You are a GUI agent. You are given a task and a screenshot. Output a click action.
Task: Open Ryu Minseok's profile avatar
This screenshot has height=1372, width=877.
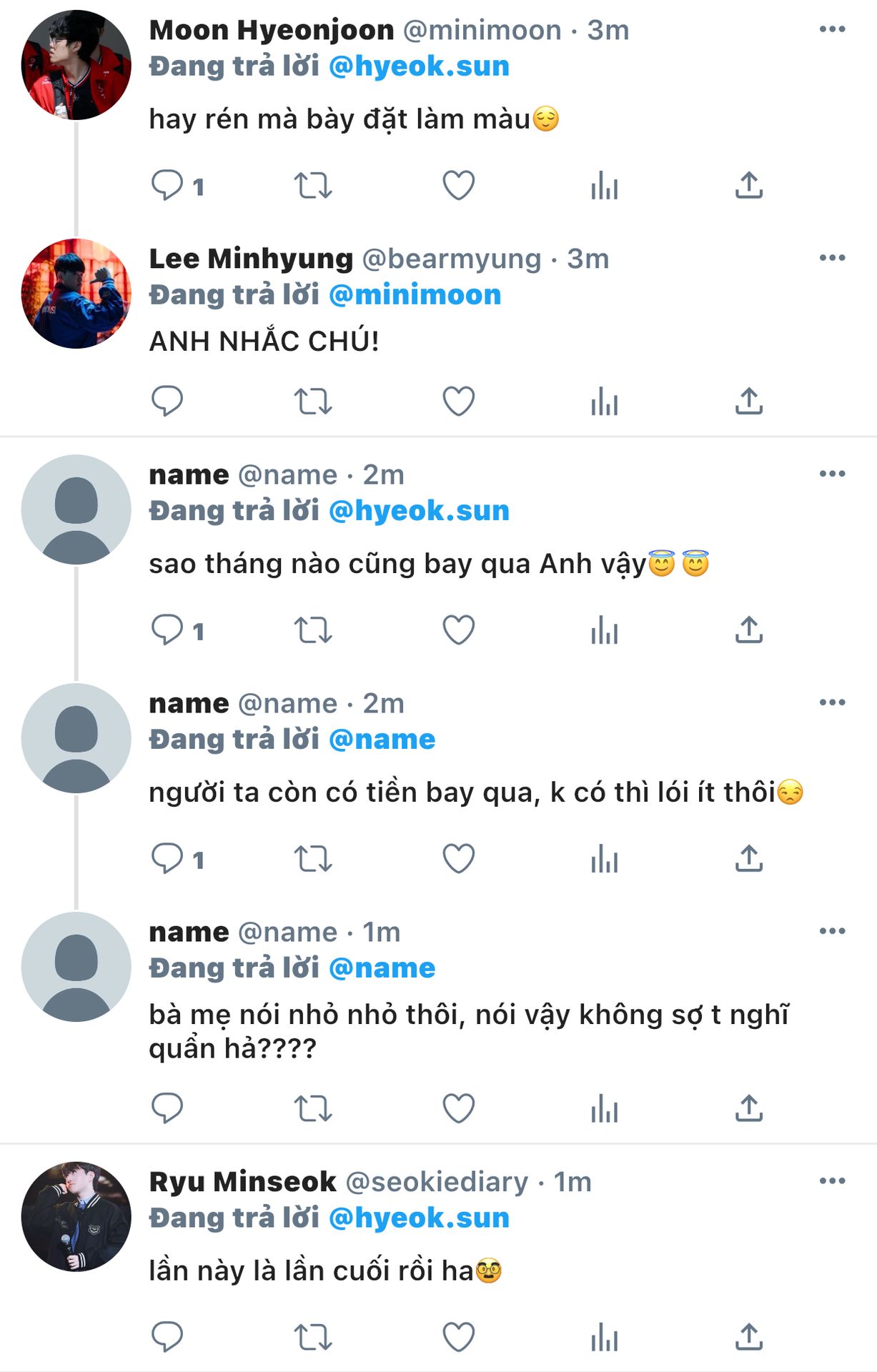tap(76, 1216)
